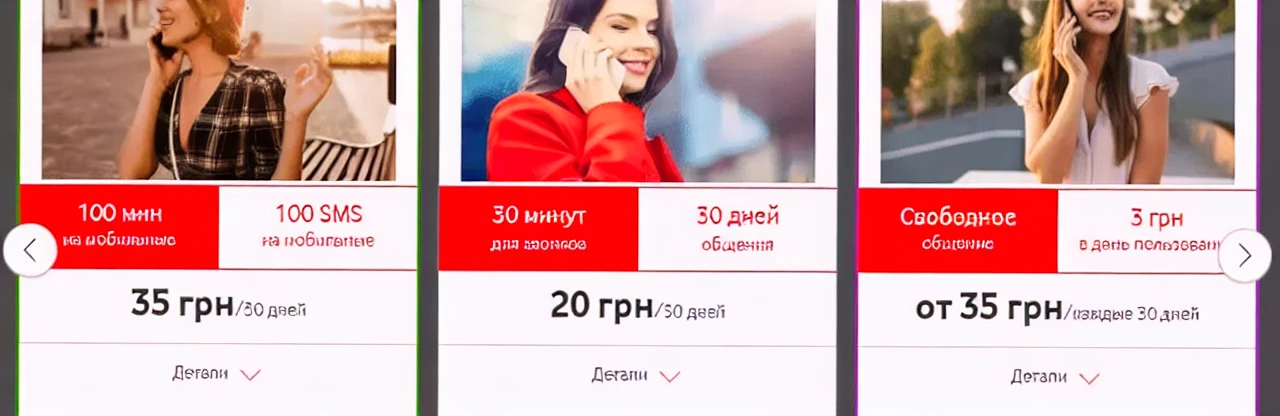Expand details of the 20 грн tariff
Screen dimensions: 1280x416
pyautogui.click(x=636, y=375)
